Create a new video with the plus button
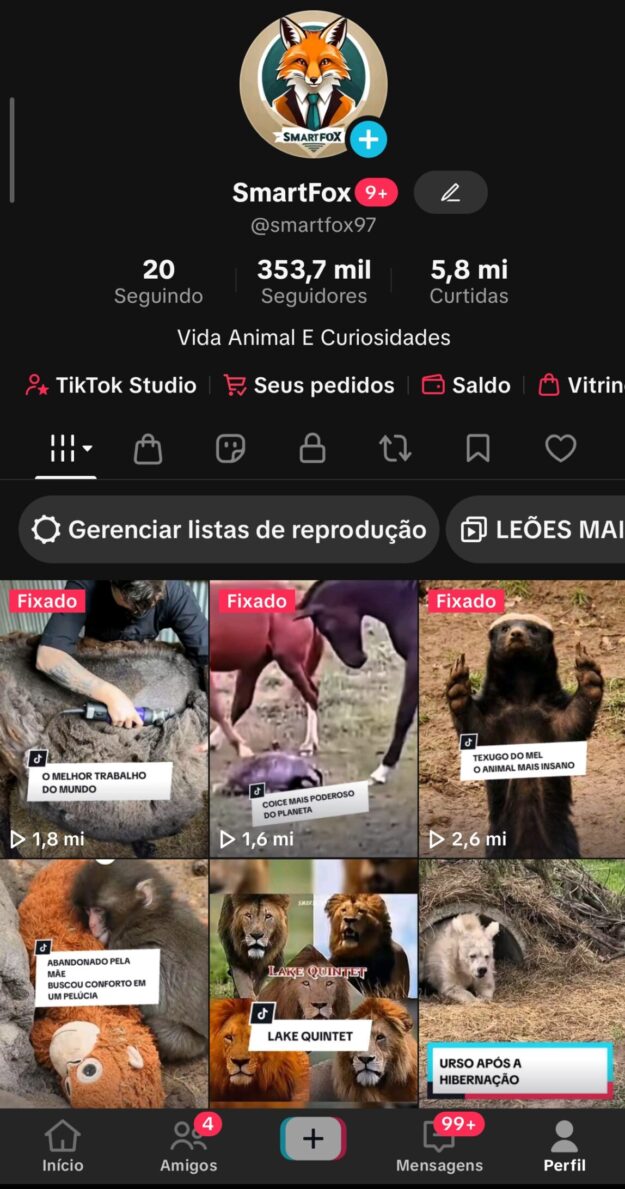Screen dimensions: 625x1189 point(313,1139)
